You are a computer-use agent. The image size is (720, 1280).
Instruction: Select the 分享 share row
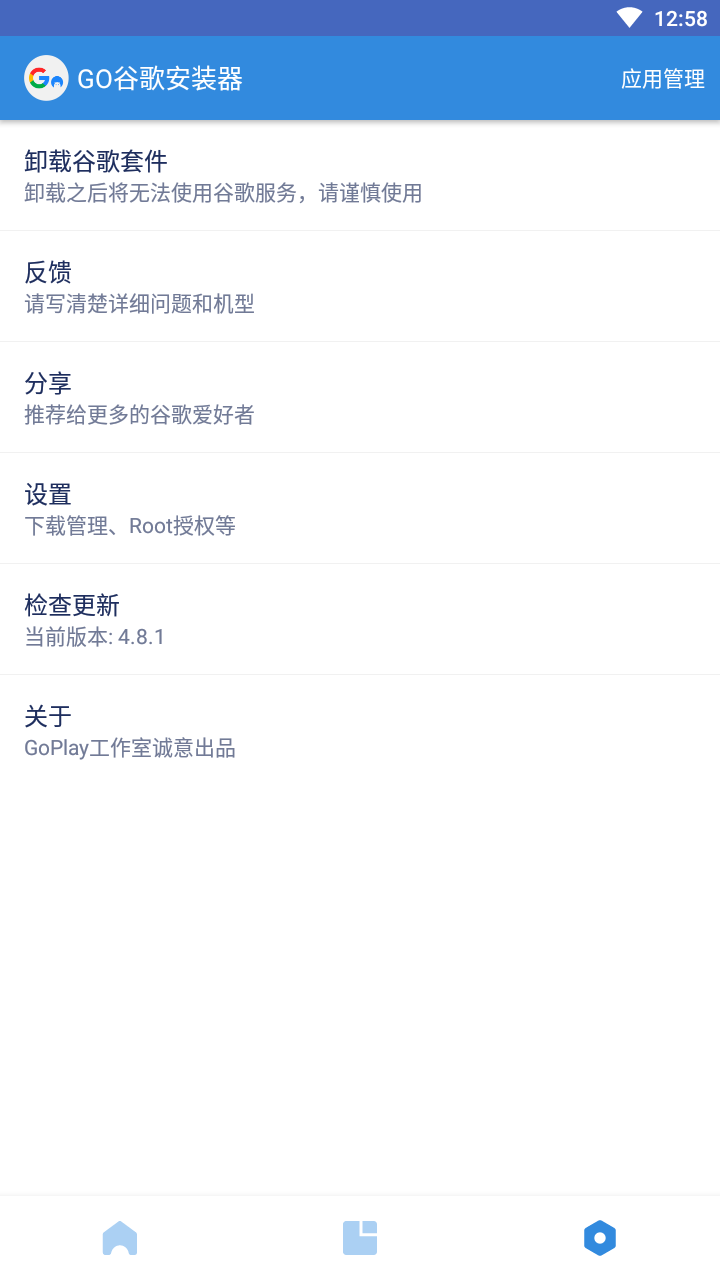coord(360,398)
